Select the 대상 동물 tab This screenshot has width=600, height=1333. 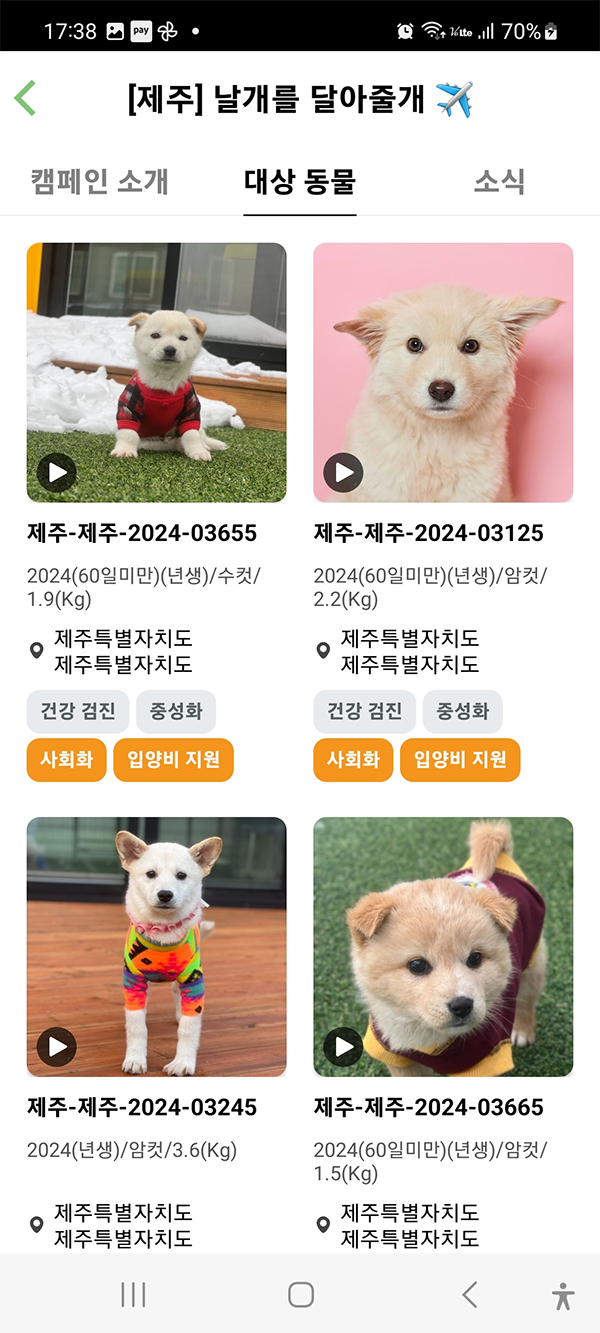click(300, 182)
